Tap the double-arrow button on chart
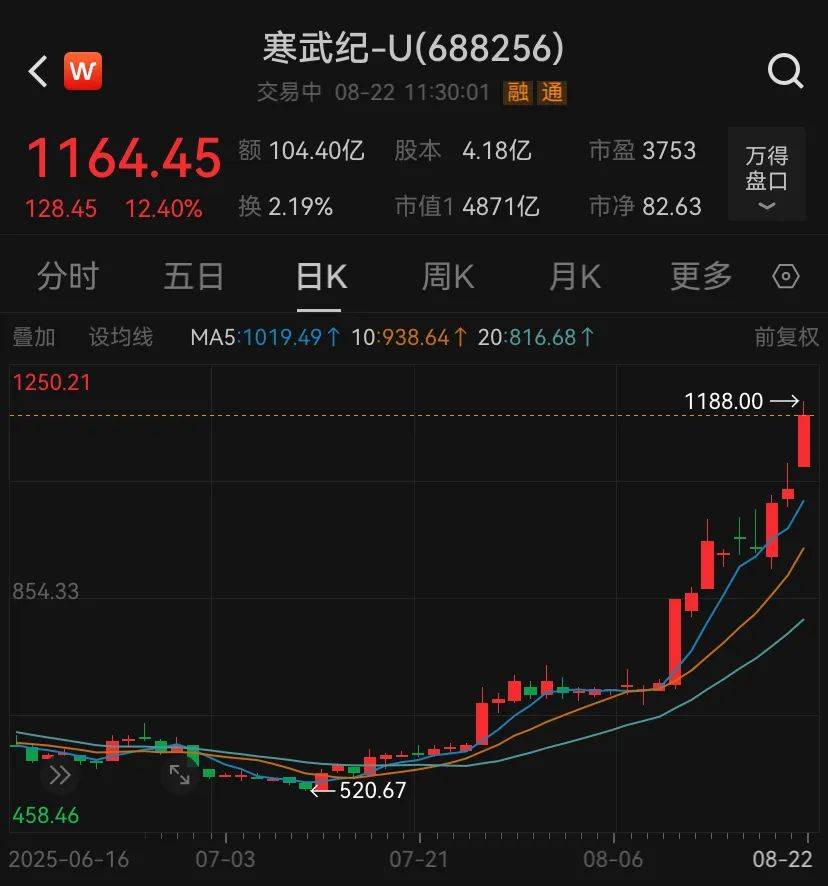This screenshot has width=828, height=886. (x=59, y=774)
